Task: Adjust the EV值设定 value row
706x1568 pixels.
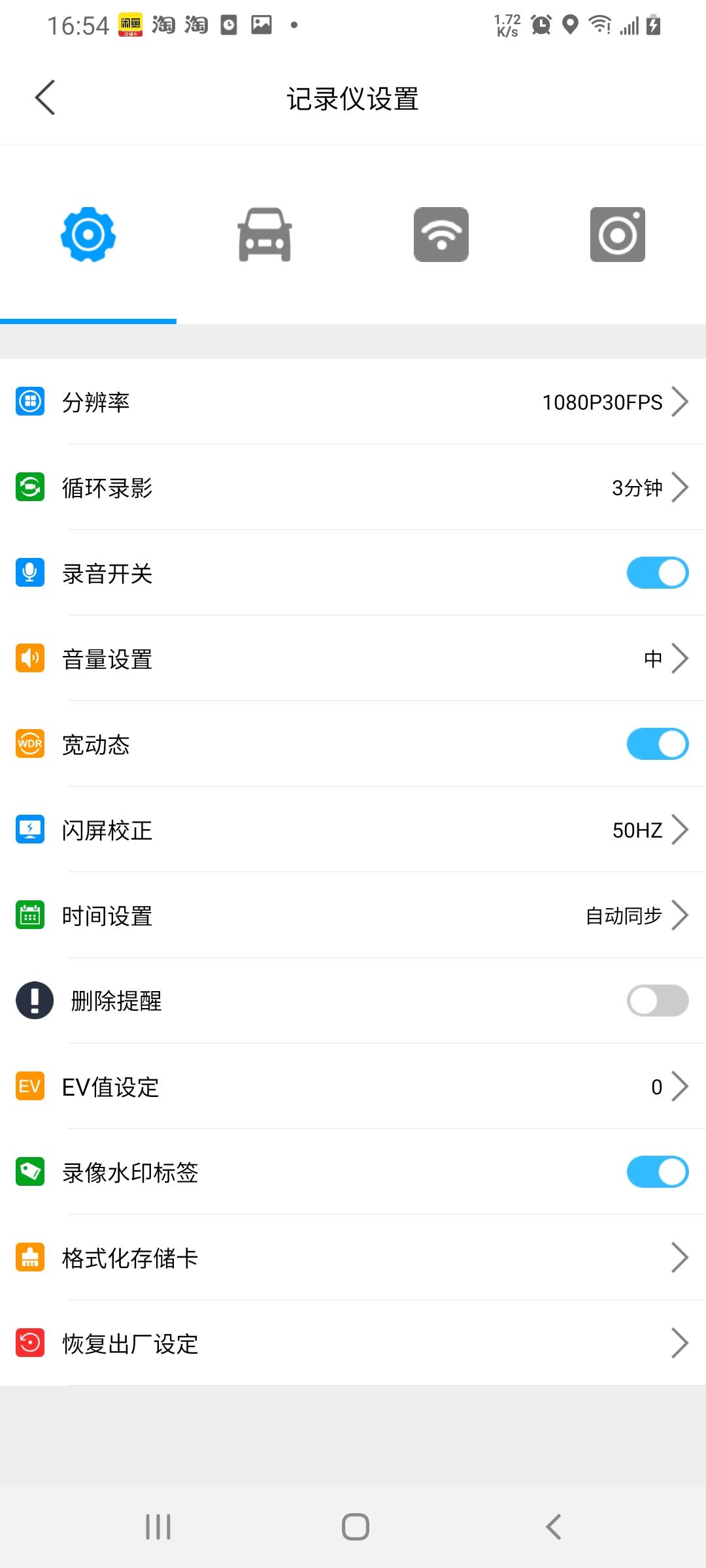Action: 353,1086
